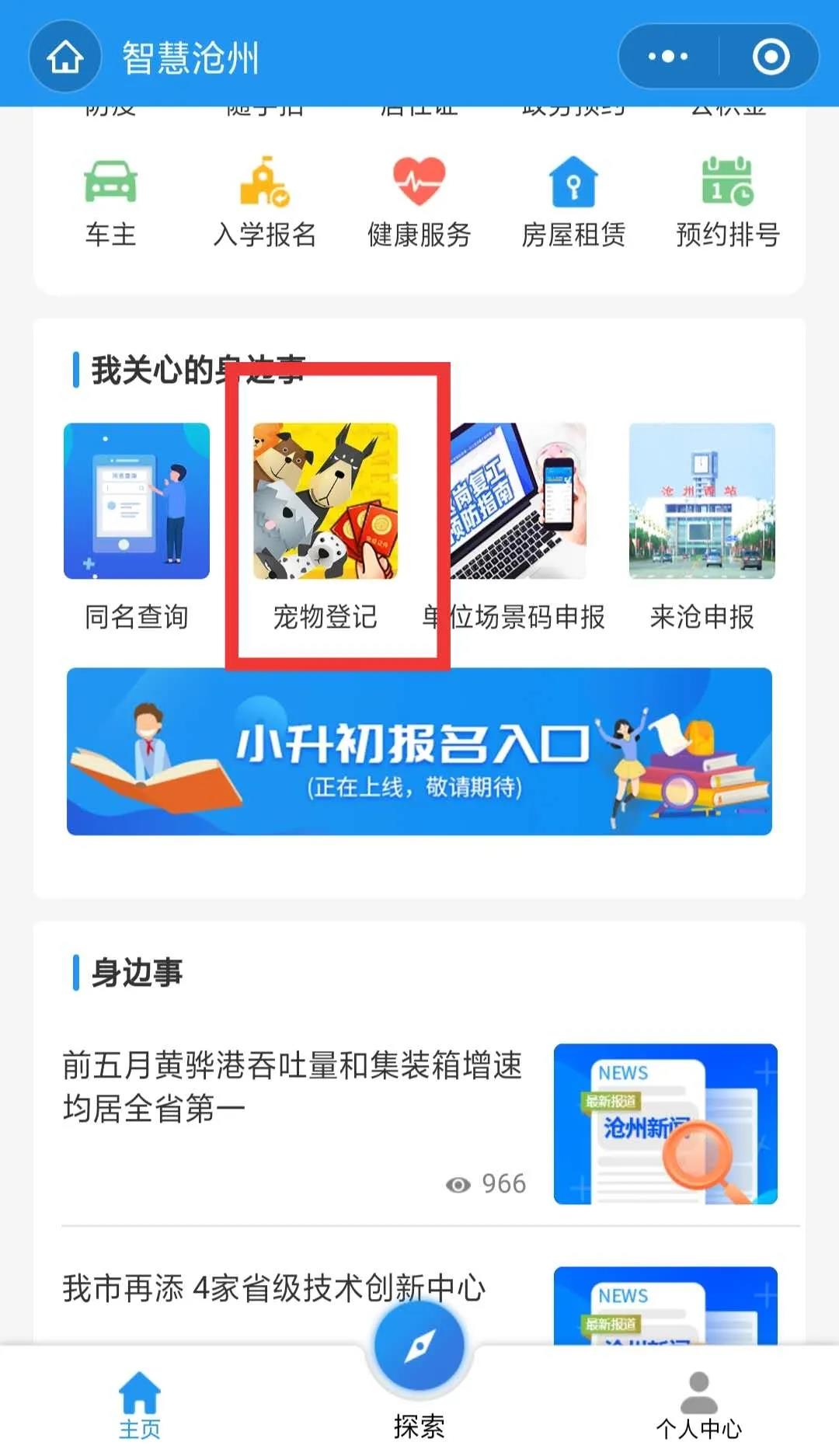Open the 小升初报名入口 banner
Viewport: 839px width, 1456px height.
click(x=419, y=751)
